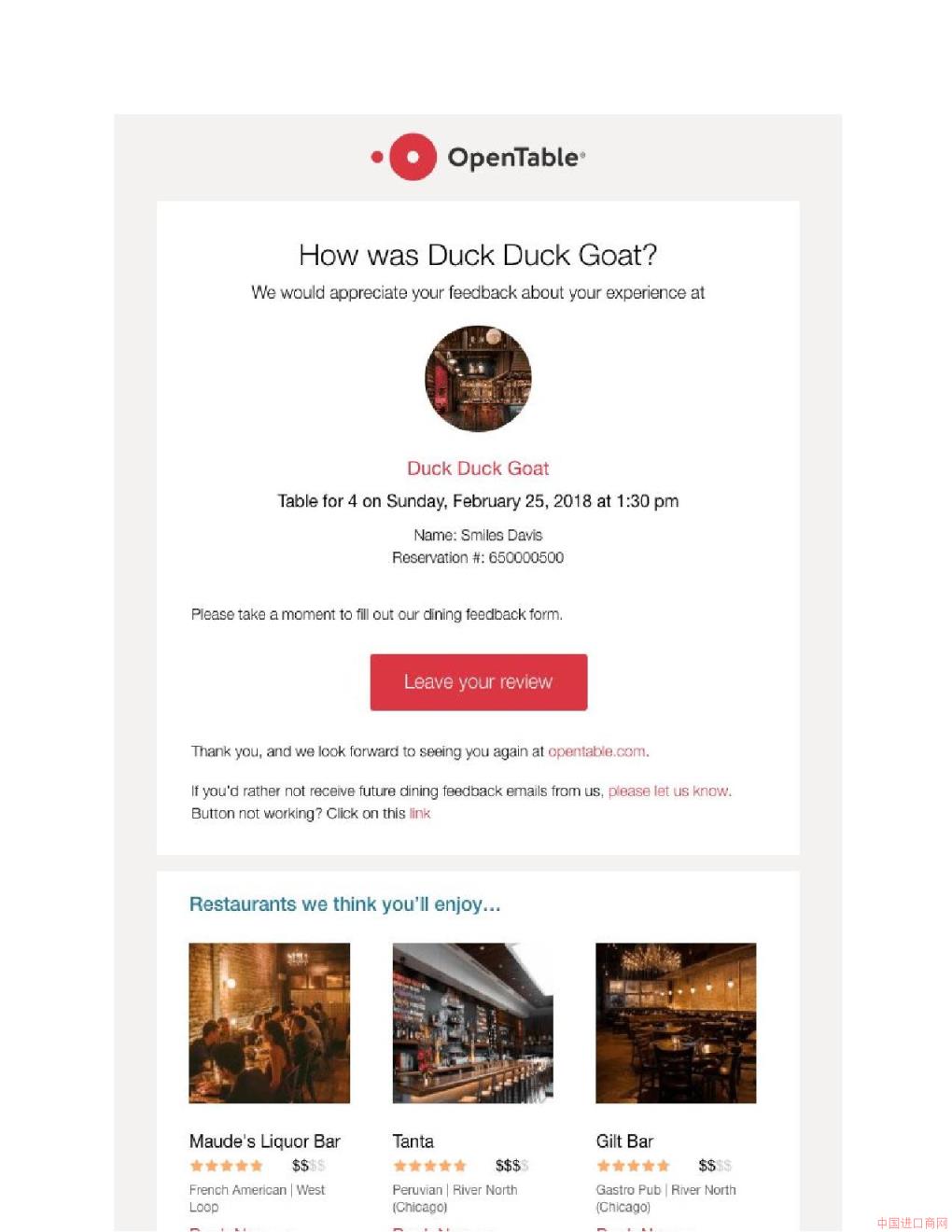View the Maude's Liquor Bar restaurant photo
Screen dimensions: 952x1232
[269, 1023]
